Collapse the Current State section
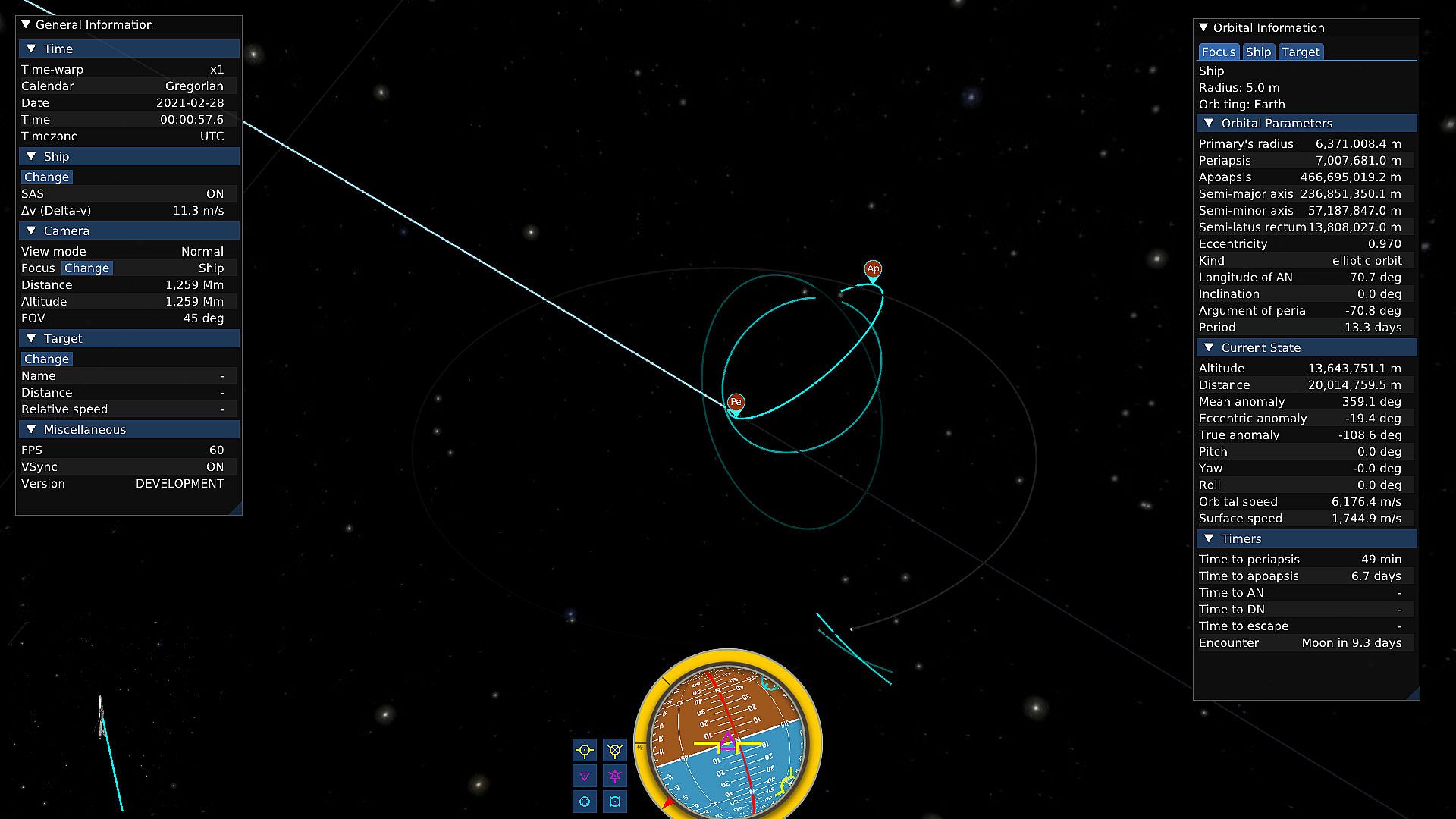This screenshot has height=819, width=1456. click(1209, 347)
